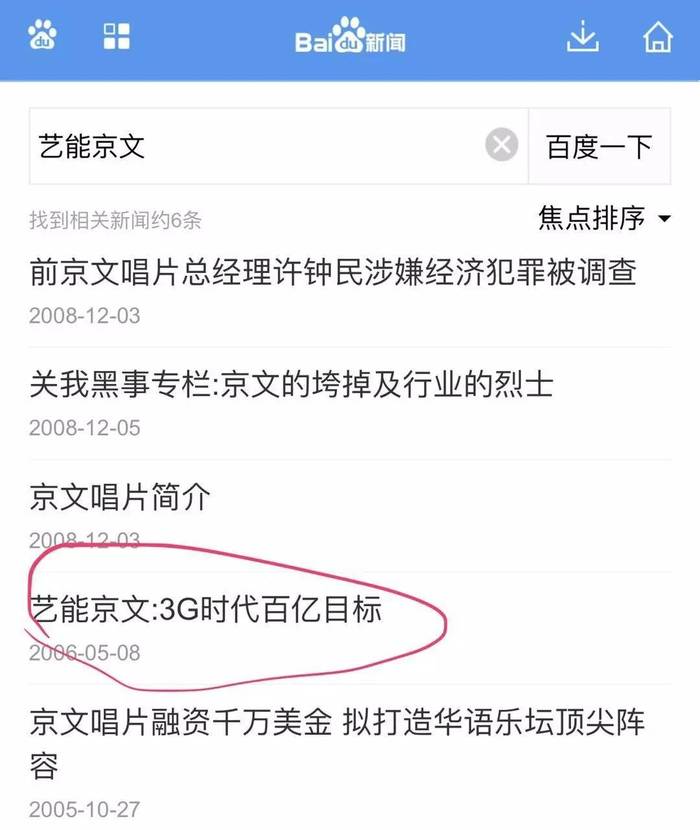This screenshot has width=700, height=830.
Task: Open the grid apps menu
Action: click(x=117, y=36)
